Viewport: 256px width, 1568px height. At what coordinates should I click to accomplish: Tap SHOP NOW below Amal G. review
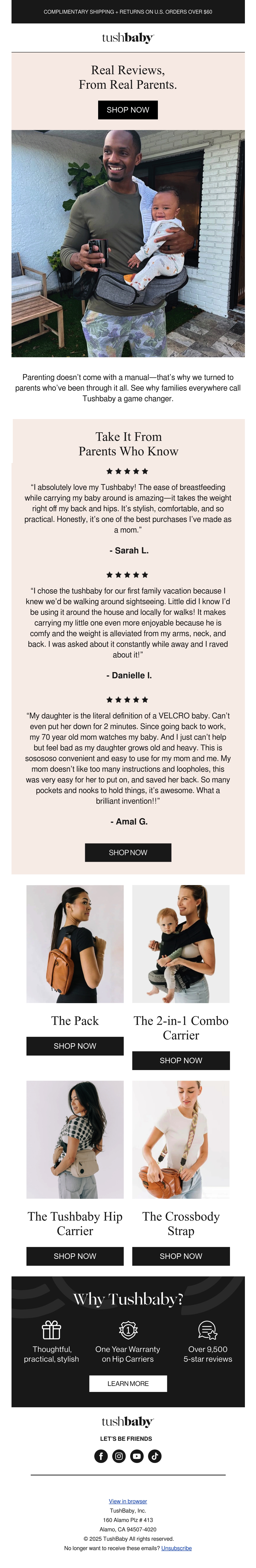pyautogui.click(x=128, y=852)
